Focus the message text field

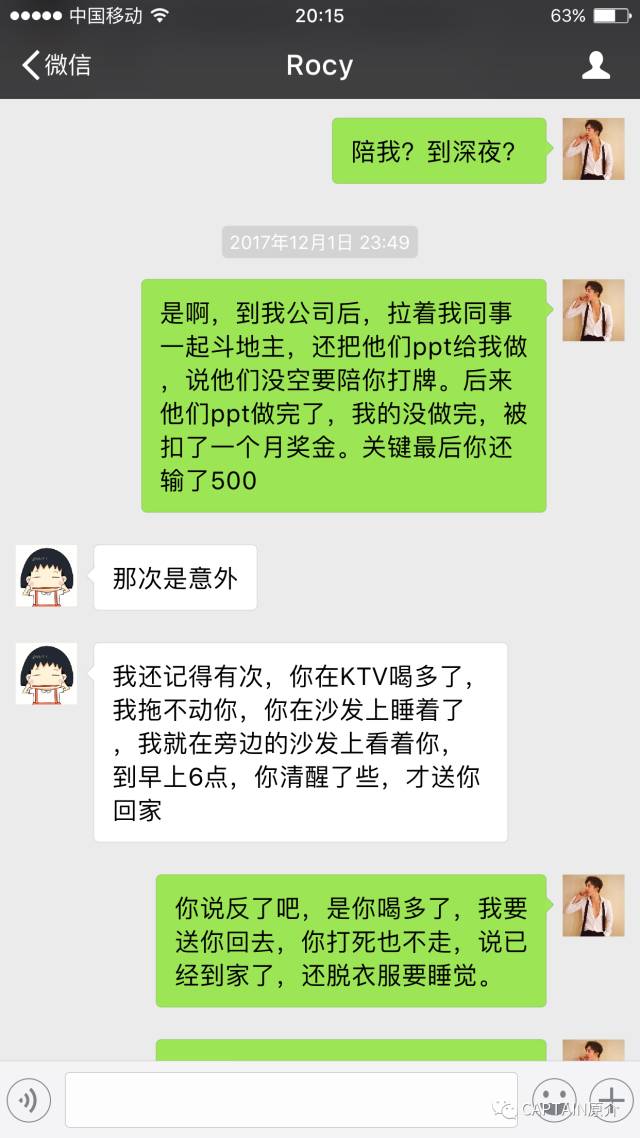[290, 1100]
